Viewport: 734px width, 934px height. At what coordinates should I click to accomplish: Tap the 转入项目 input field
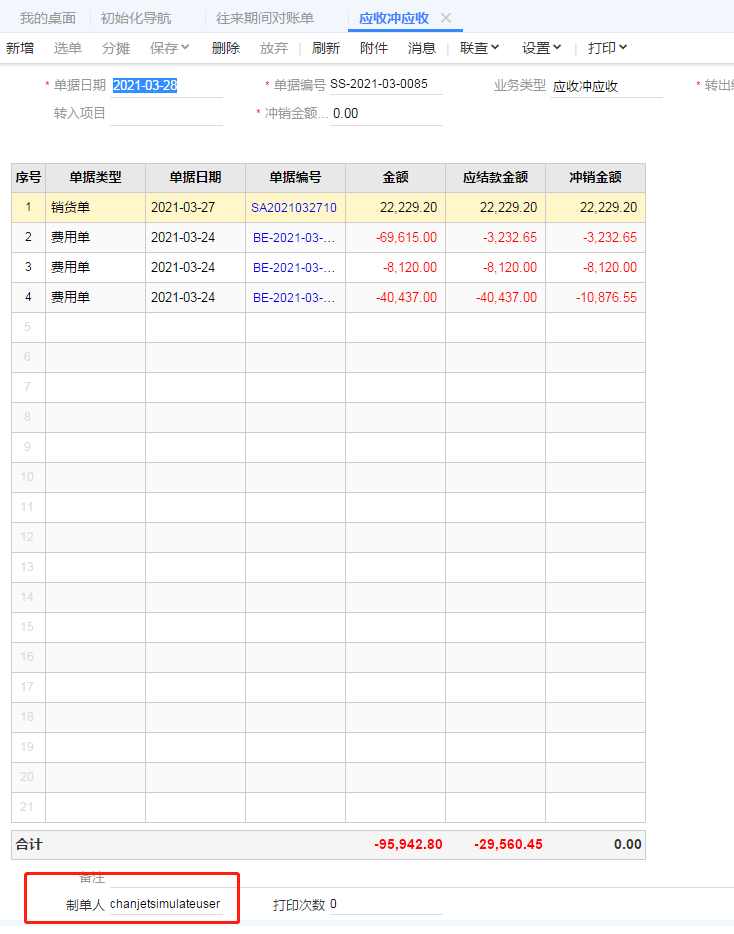pos(166,114)
